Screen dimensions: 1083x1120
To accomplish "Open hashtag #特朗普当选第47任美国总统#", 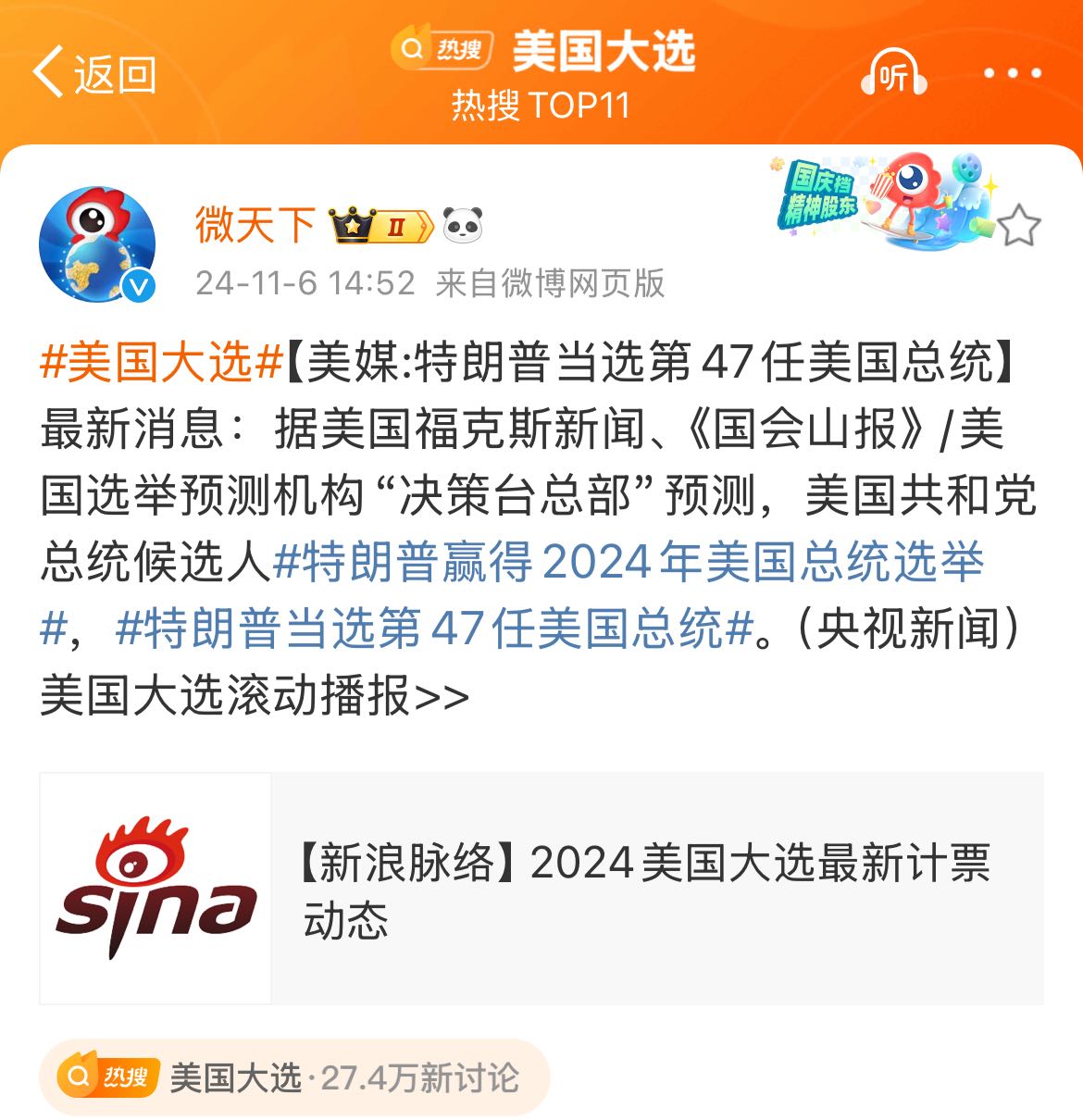I will point(435,628).
